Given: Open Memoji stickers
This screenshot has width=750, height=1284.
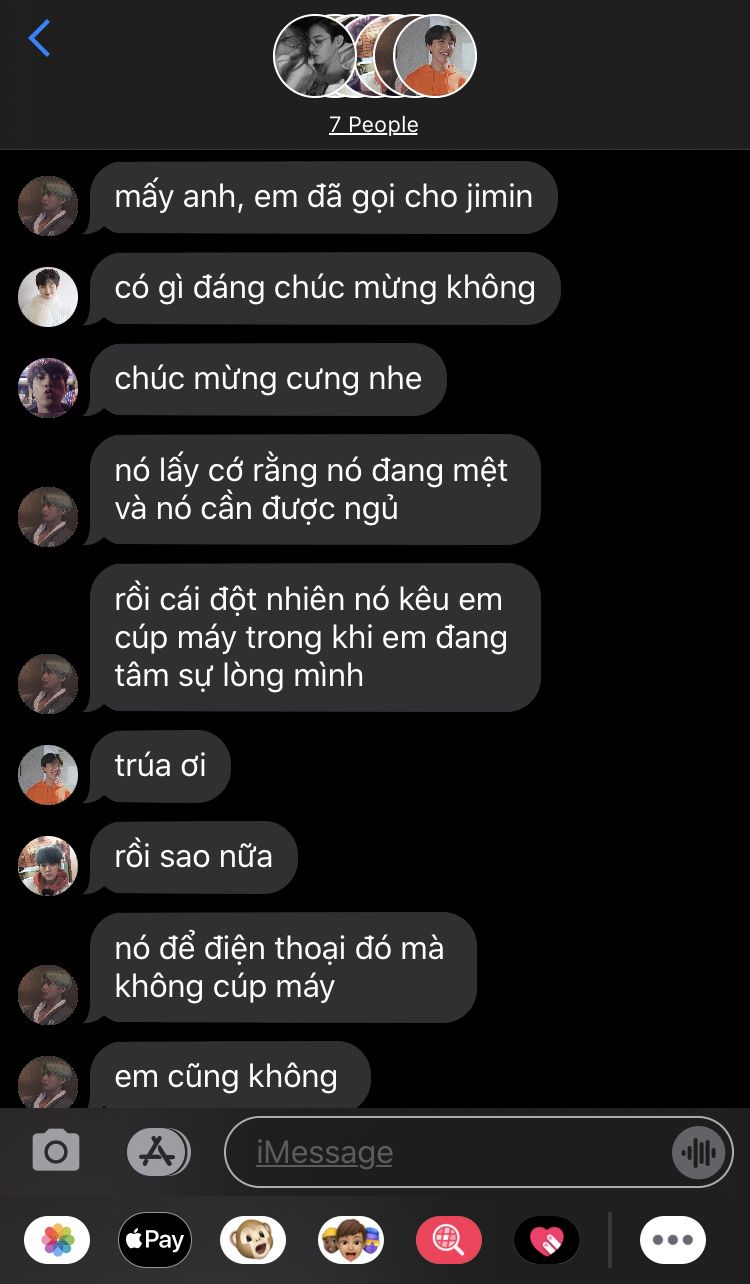Looking at the screenshot, I should click(351, 1241).
